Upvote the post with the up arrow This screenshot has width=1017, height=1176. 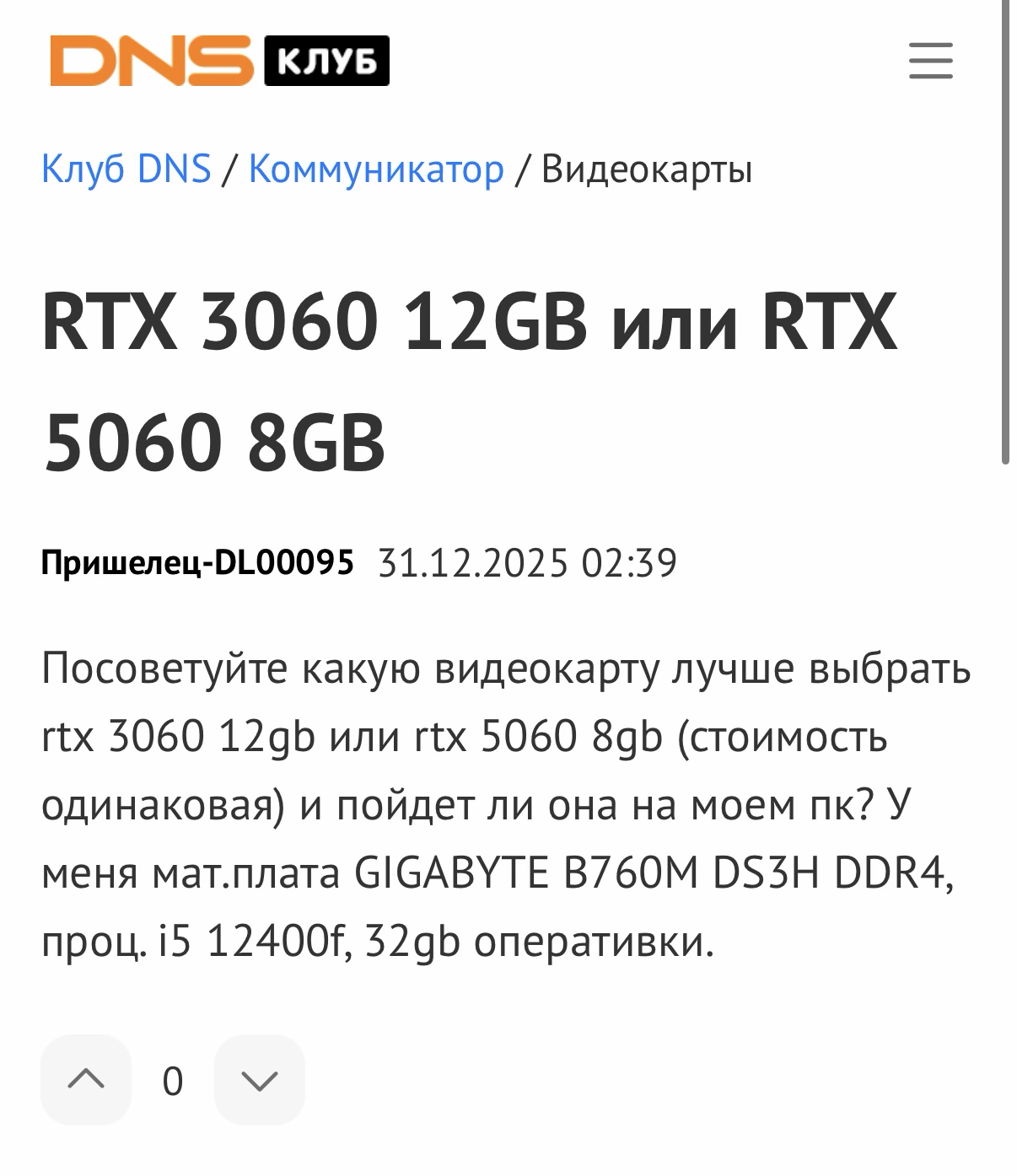(x=86, y=1080)
